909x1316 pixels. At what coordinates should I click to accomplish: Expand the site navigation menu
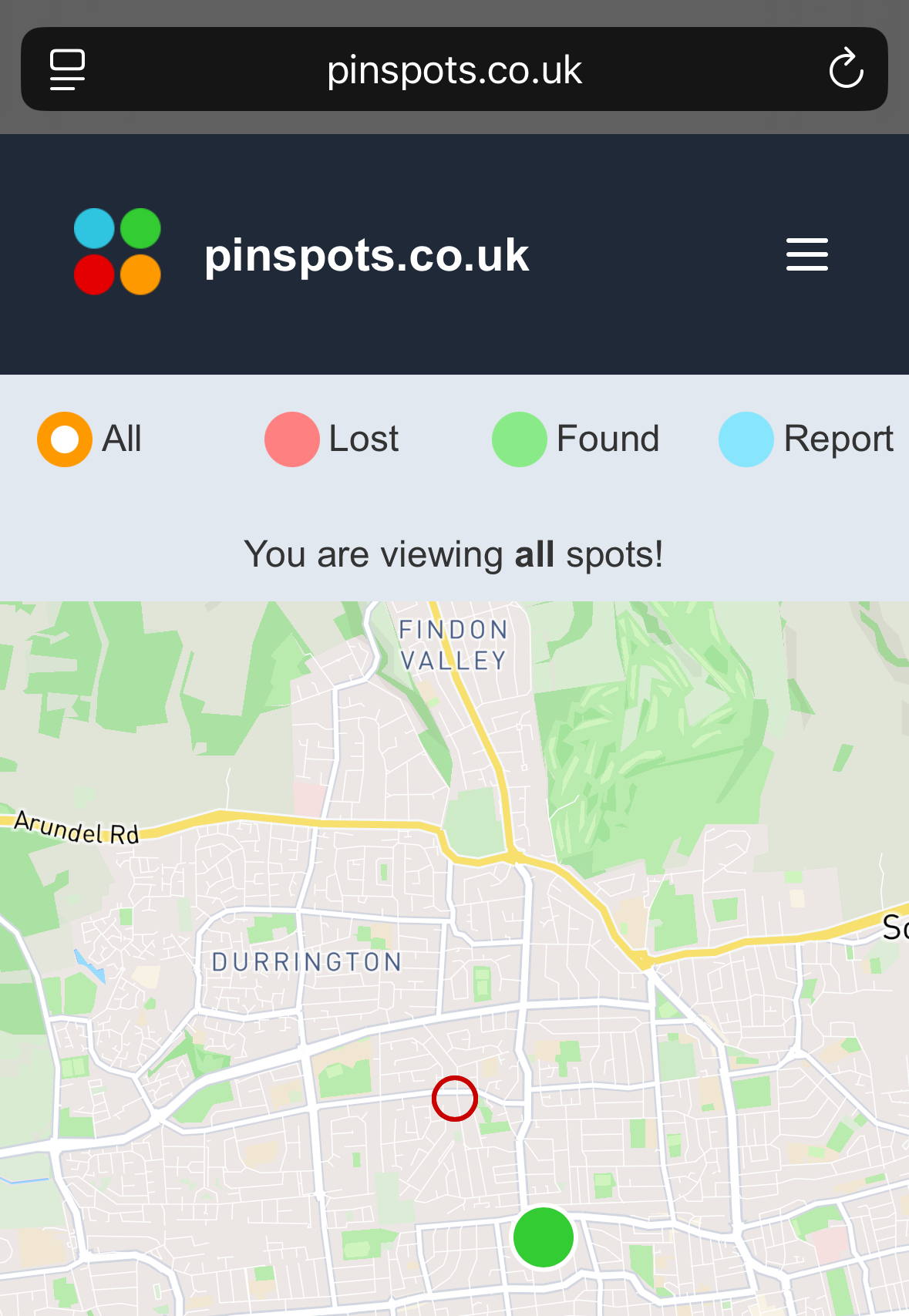point(806,254)
